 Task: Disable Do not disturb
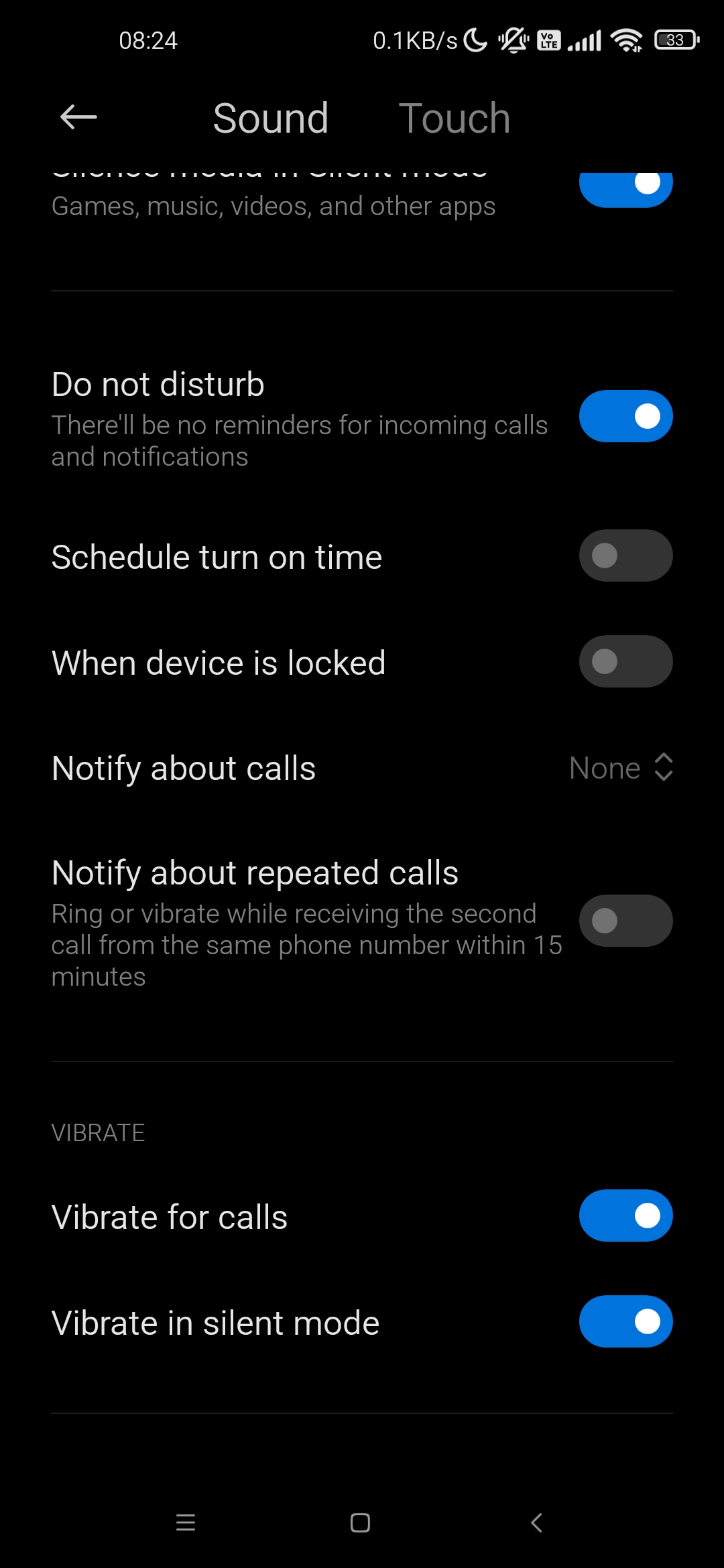[626, 416]
